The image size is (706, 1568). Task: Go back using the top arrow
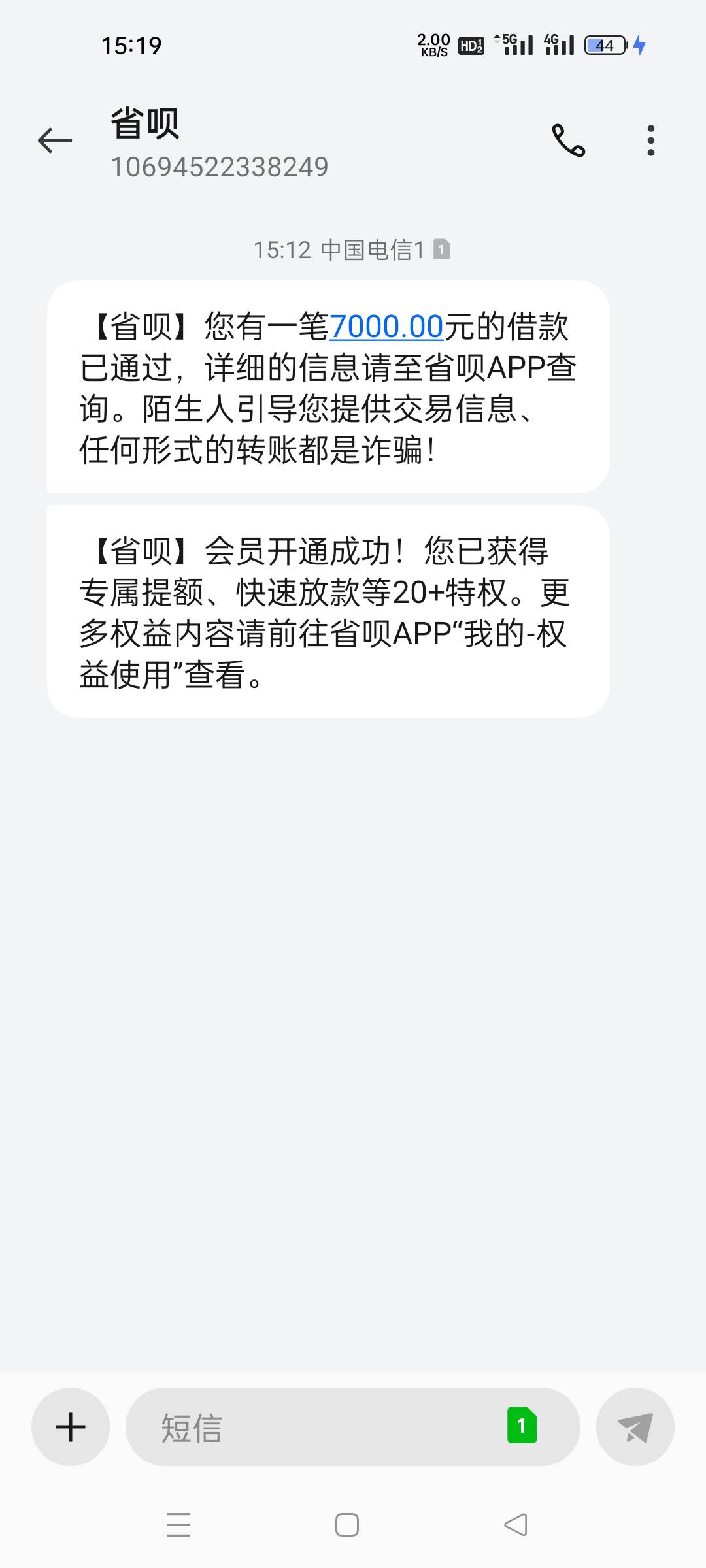pyautogui.click(x=55, y=140)
